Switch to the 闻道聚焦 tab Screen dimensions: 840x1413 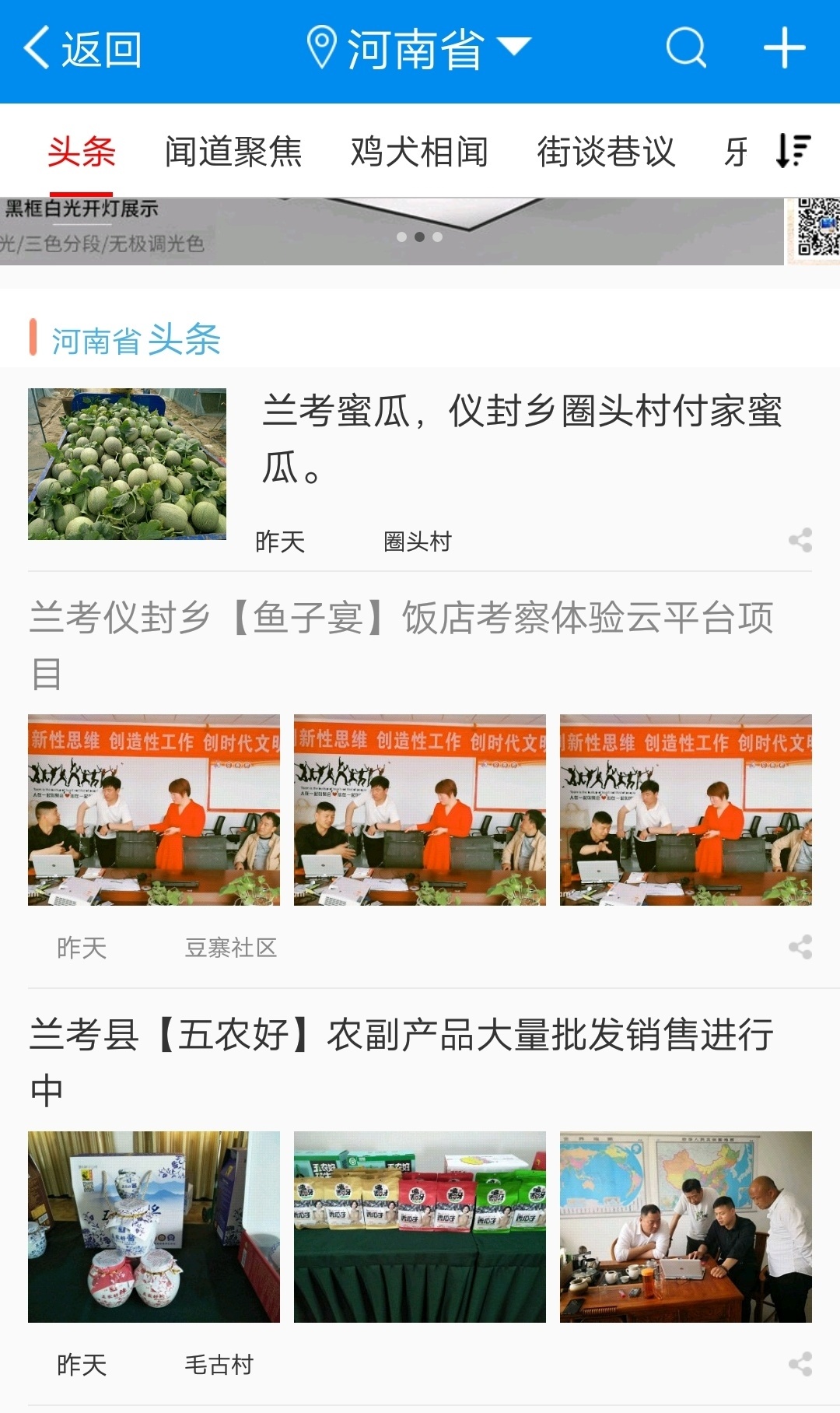(233, 152)
